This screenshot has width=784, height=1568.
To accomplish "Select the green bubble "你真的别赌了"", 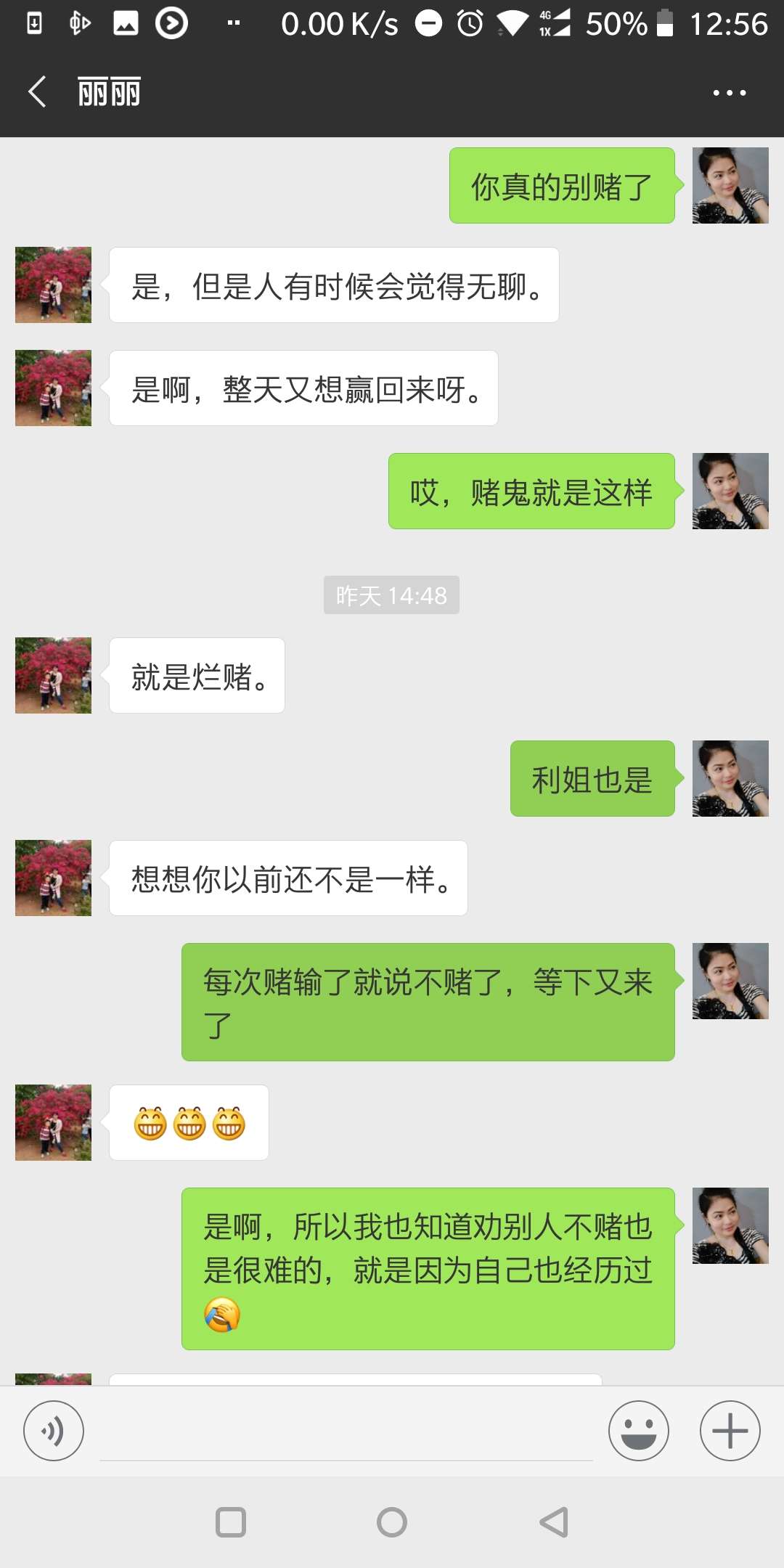I will pos(563,185).
